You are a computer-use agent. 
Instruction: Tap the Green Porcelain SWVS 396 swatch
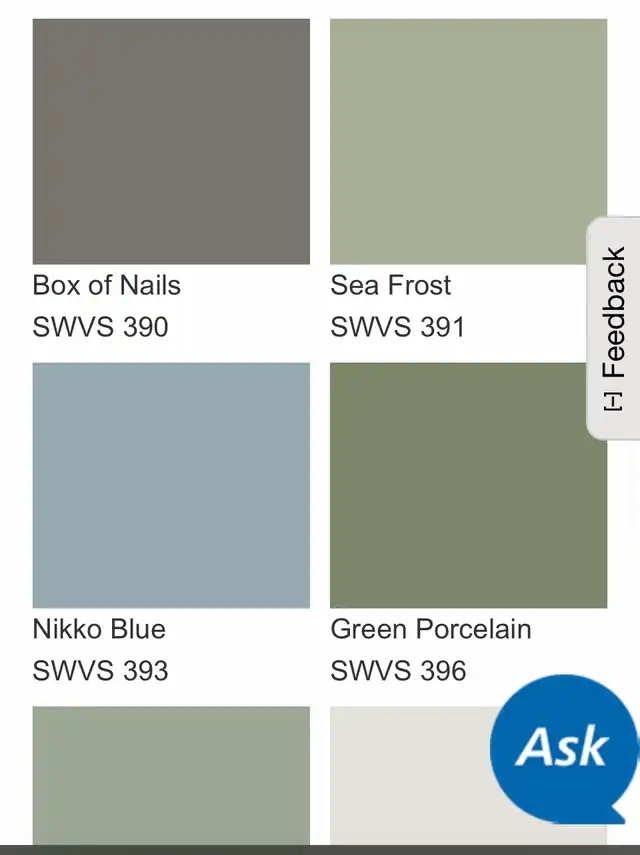pos(468,485)
